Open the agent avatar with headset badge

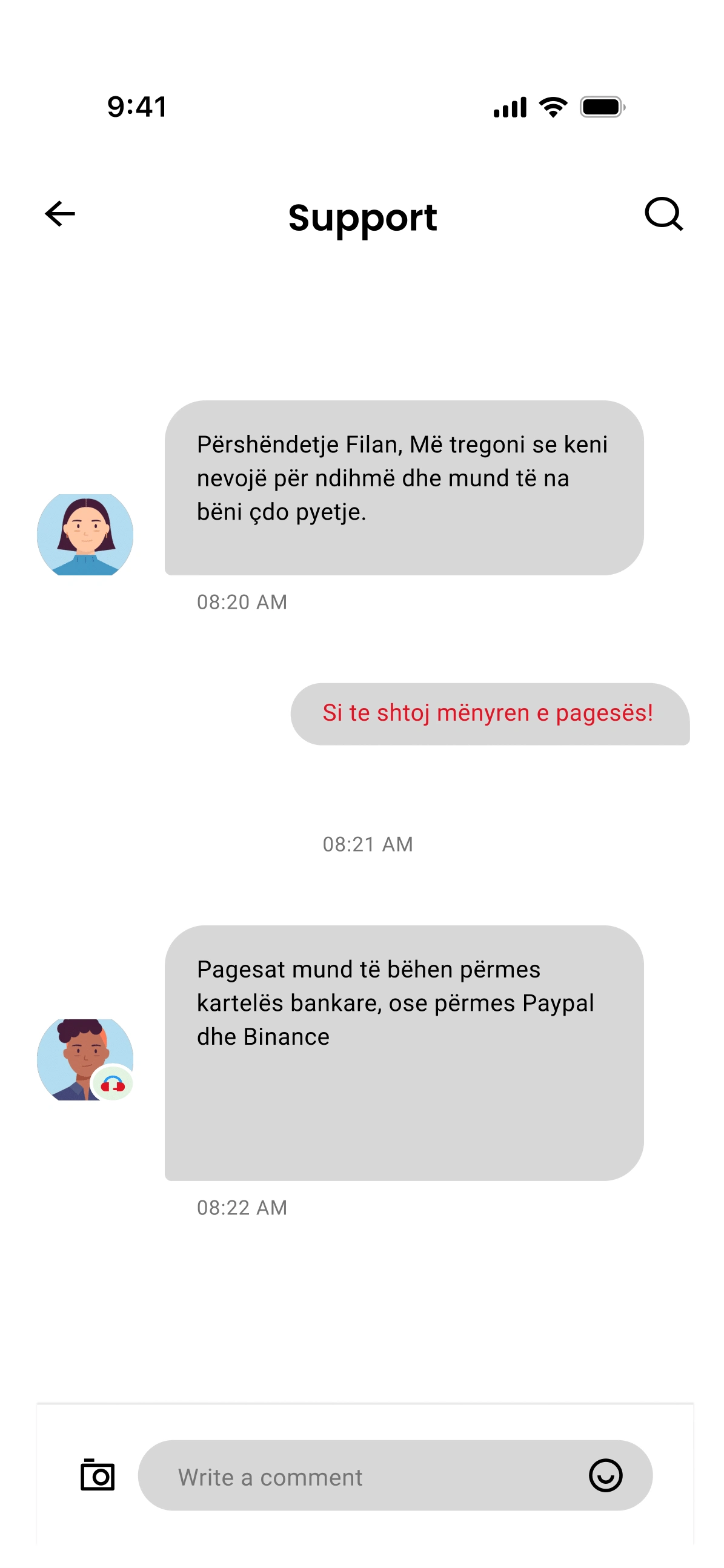[x=85, y=1059]
